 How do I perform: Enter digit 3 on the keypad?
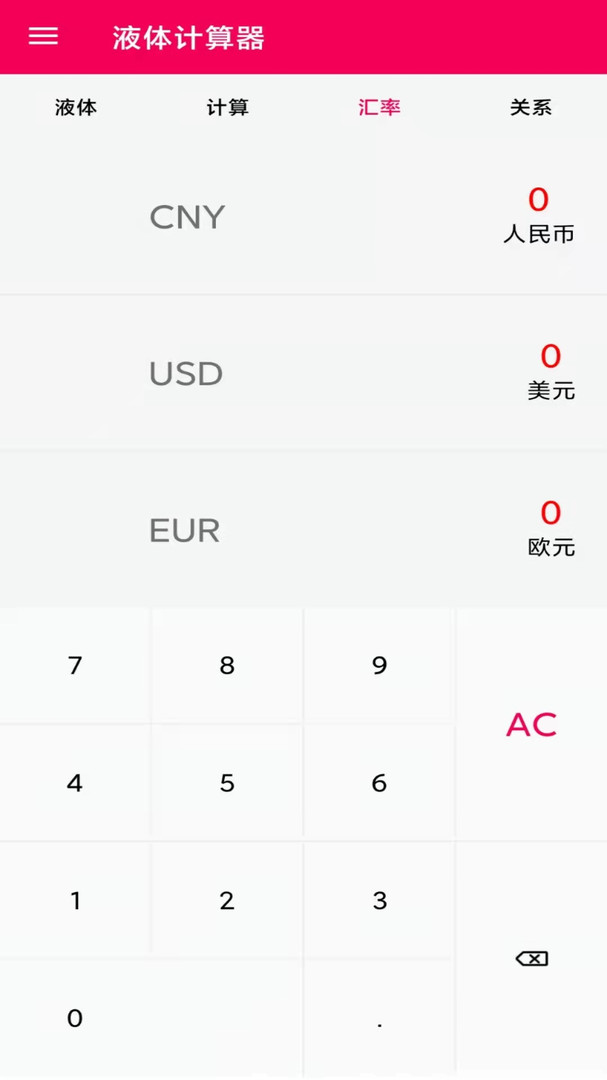pyautogui.click(x=379, y=900)
